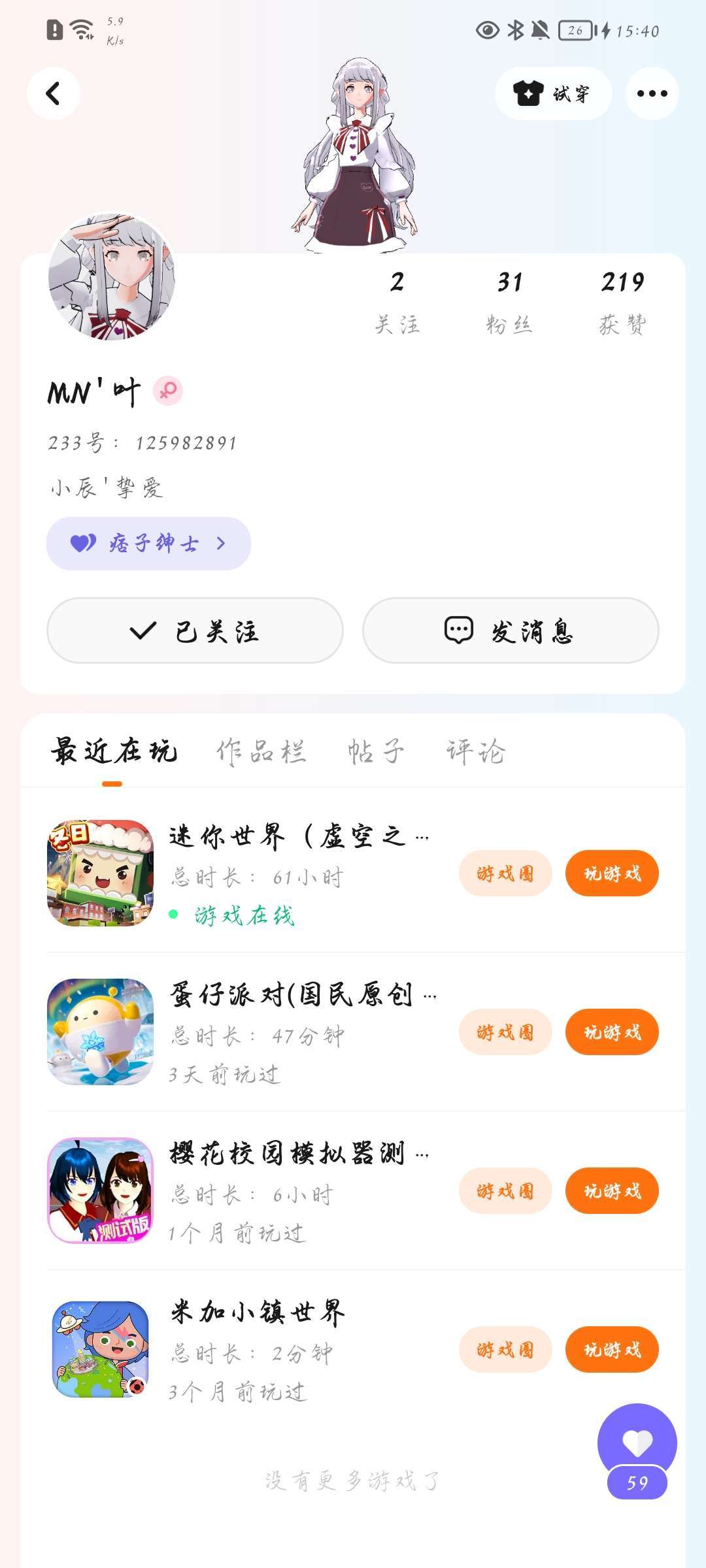Switch to the 帖子 tab
The width and height of the screenshot is (706, 1568).
376,751
